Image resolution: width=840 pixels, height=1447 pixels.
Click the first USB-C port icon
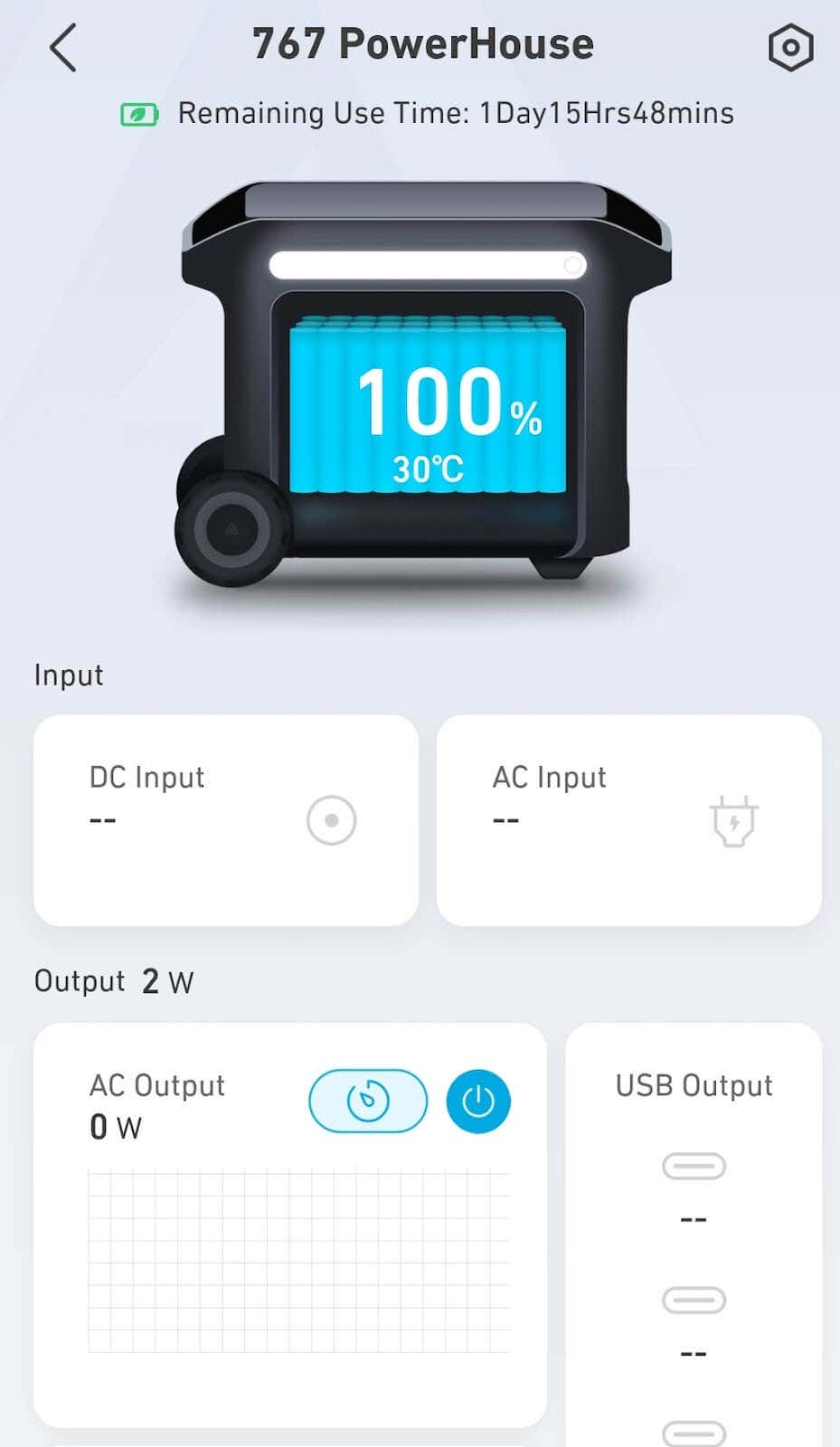coord(693,1167)
